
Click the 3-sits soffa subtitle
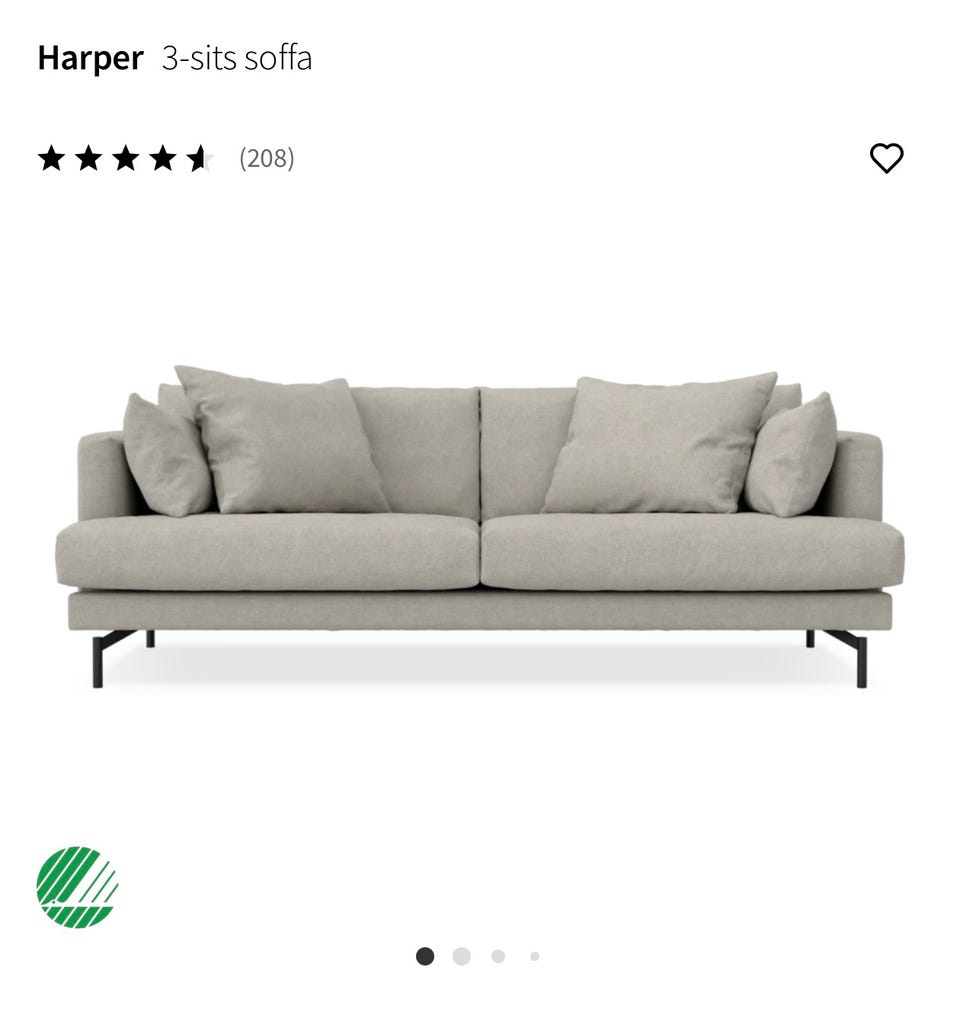click(237, 58)
